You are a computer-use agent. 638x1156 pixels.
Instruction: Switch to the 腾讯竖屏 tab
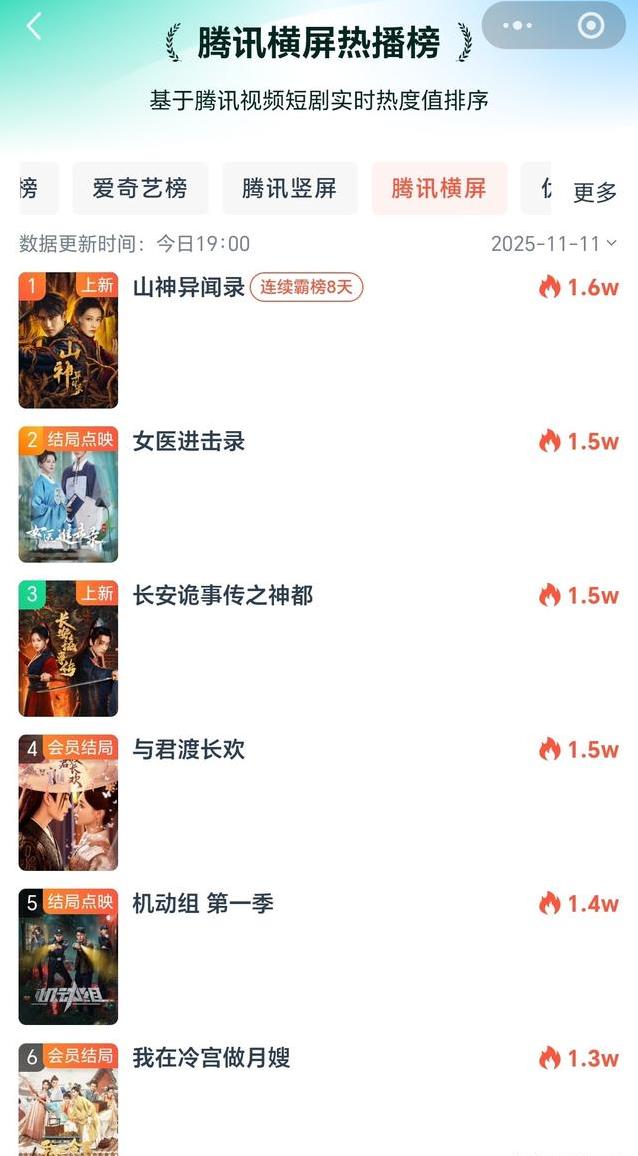click(x=289, y=188)
